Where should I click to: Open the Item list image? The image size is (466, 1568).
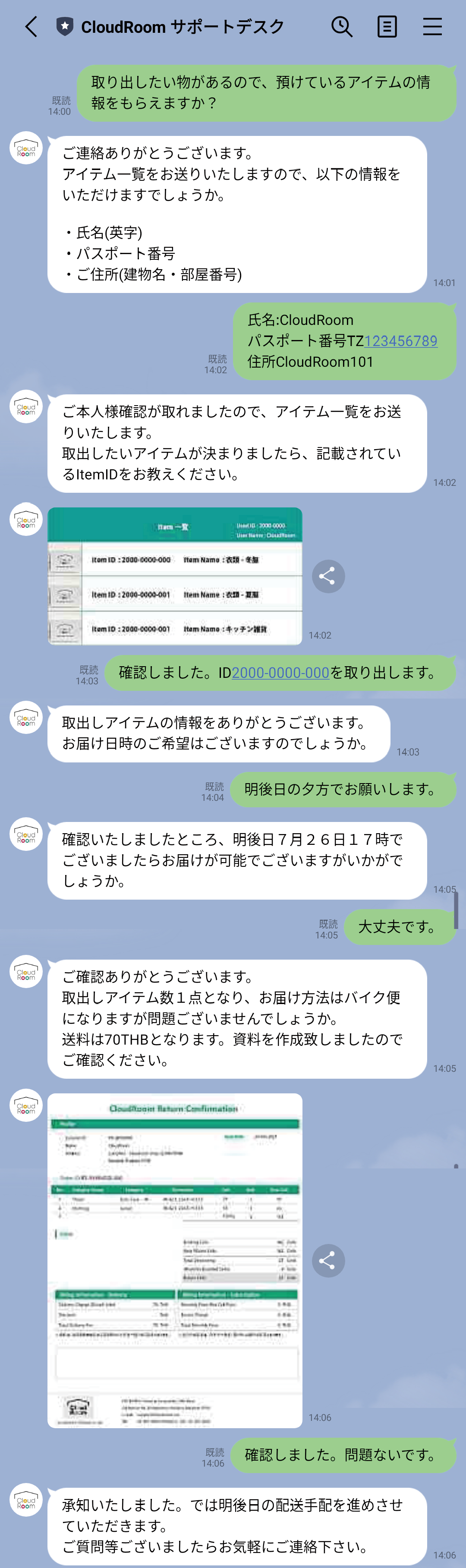[175, 576]
